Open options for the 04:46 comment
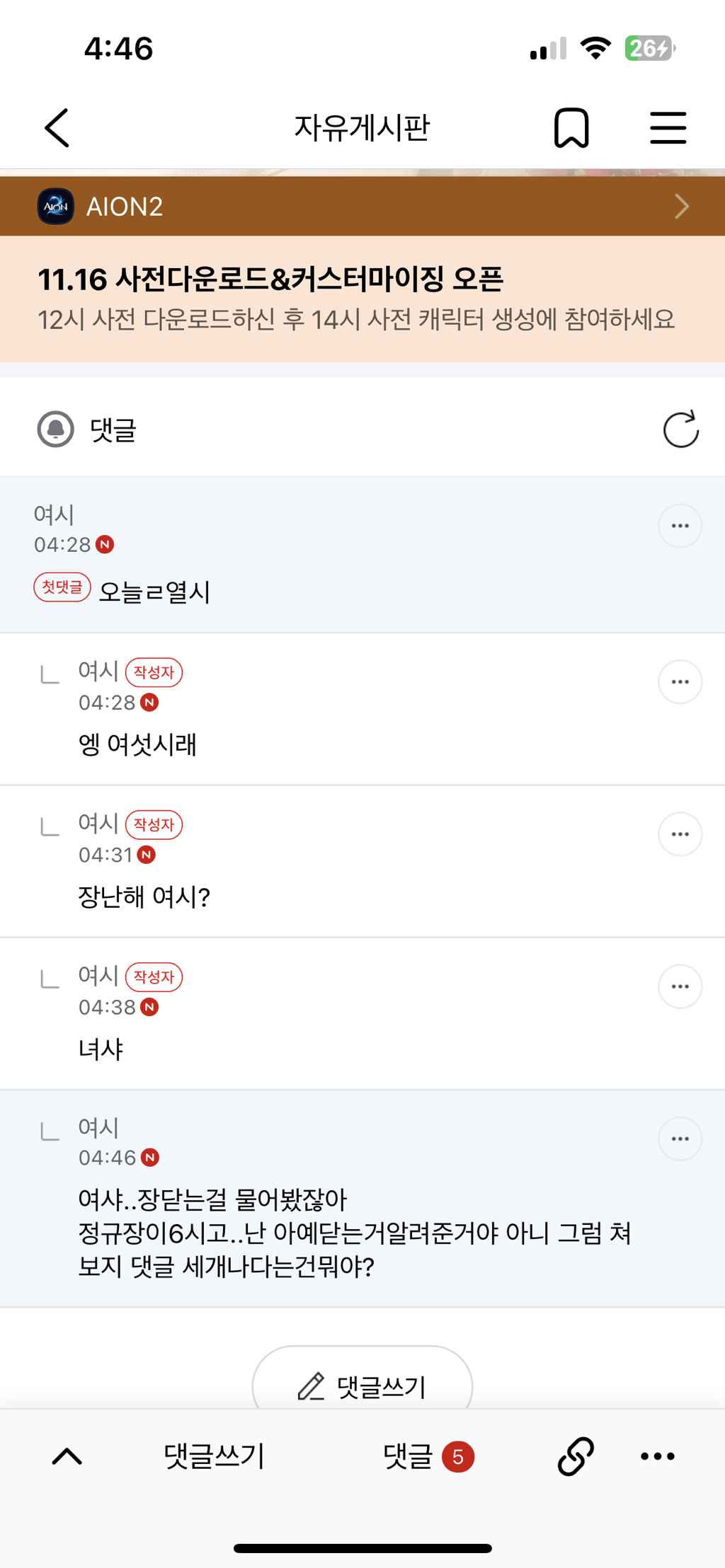Image resolution: width=725 pixels, height=1568 pixels. pos(680,1138)
